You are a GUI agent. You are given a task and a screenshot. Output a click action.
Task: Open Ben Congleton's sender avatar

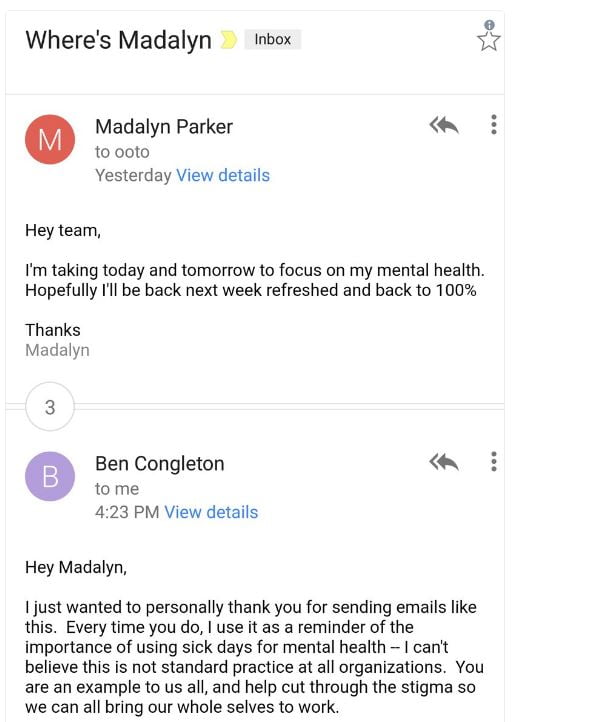point(50,477)
